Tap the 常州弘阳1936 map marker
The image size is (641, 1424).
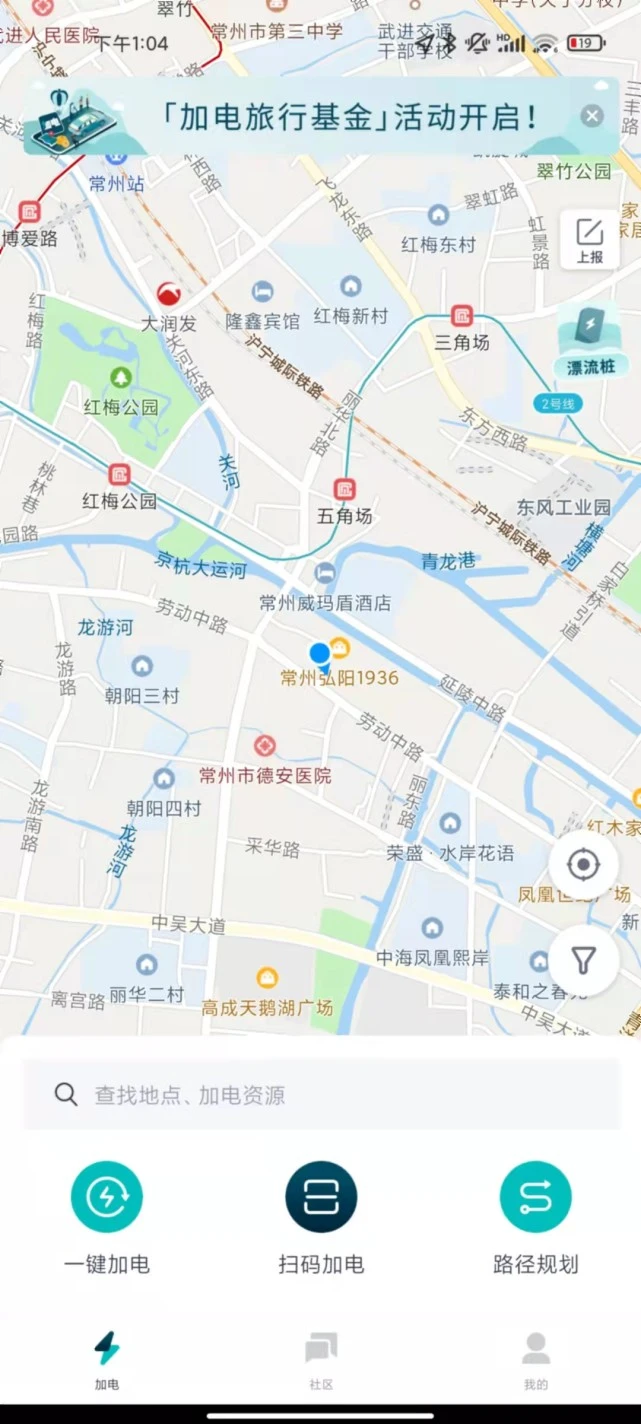(340, 648)
